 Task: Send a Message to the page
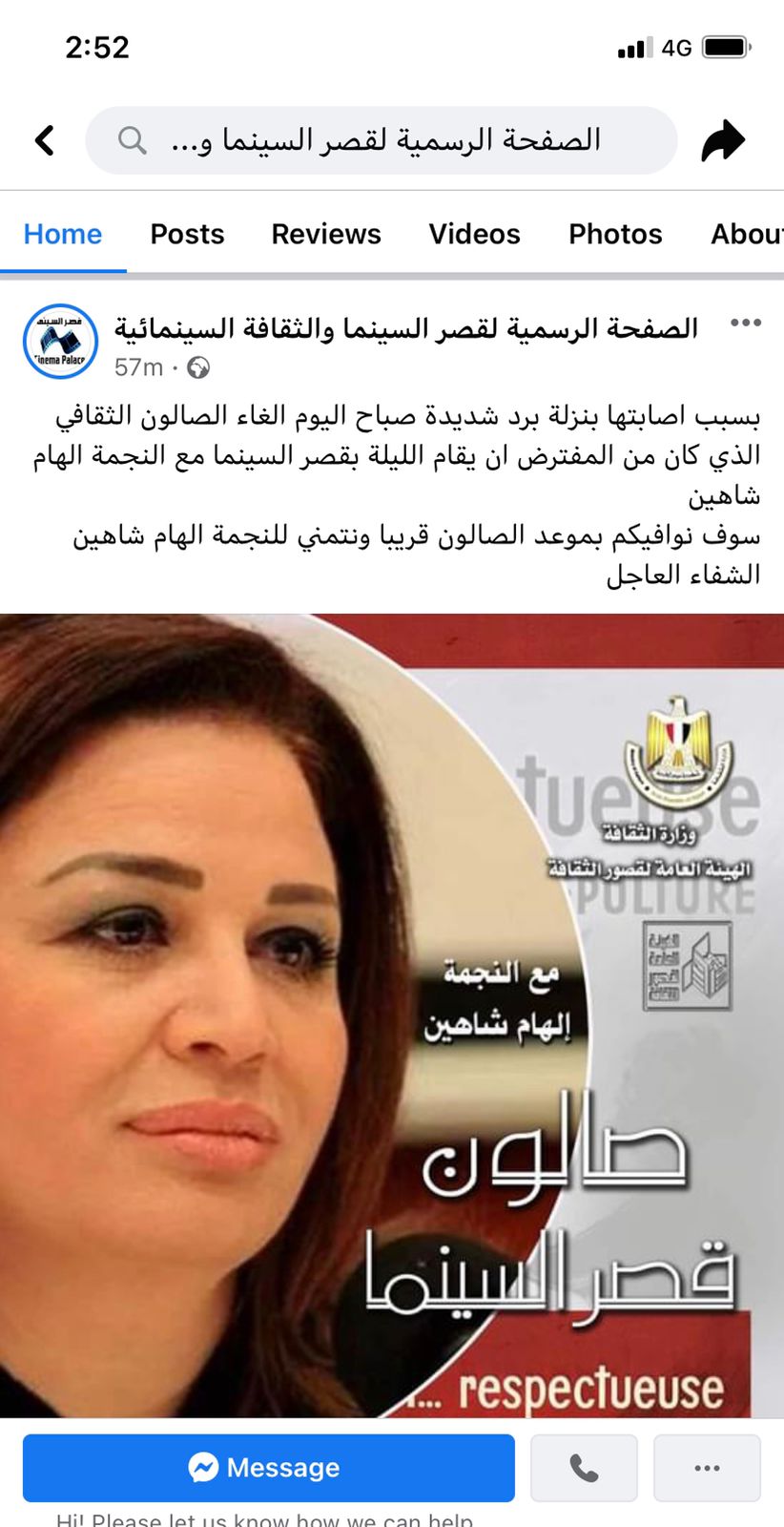[x=268, y=1467]
